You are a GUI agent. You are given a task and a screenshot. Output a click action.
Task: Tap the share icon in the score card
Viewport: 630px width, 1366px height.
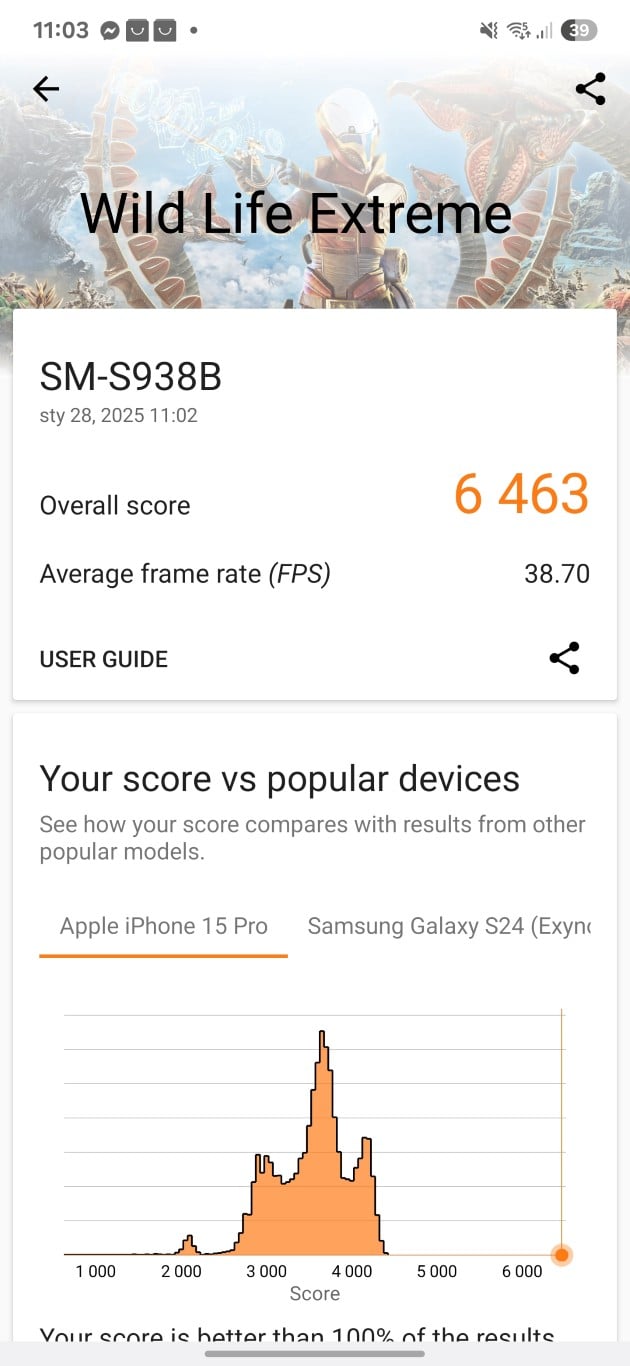click(565, 658)
